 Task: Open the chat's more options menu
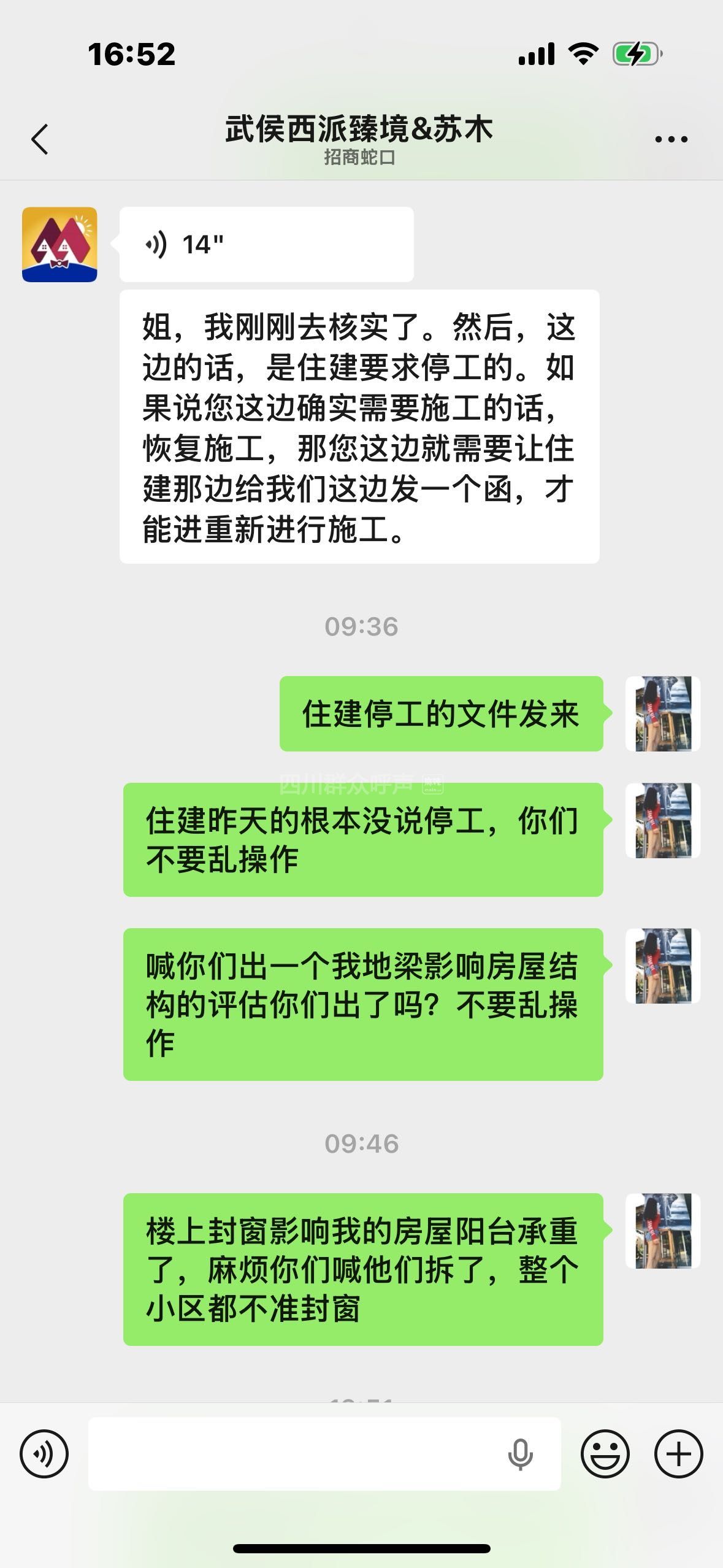[671, 139]
